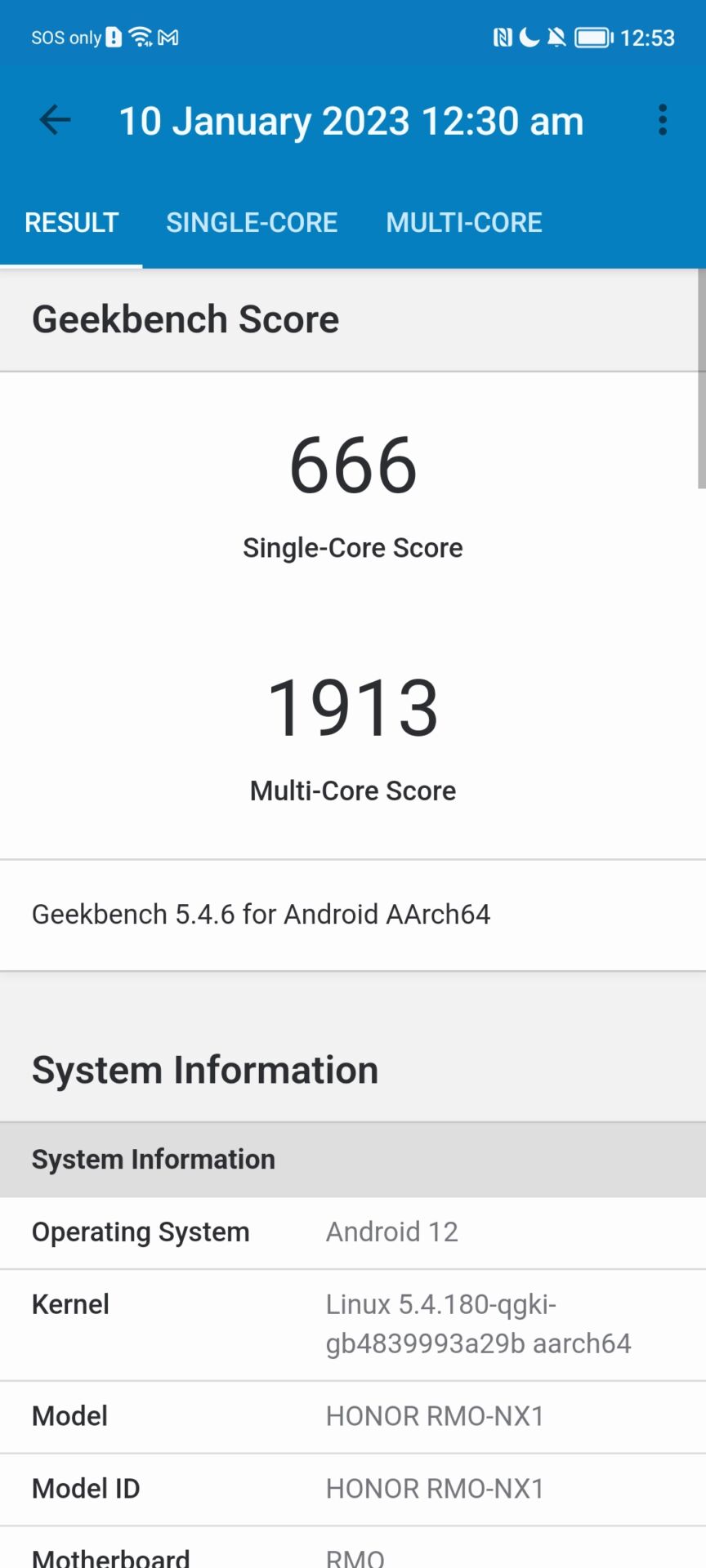Select the Result tab
706x1568 pixels.
point(72,222)
